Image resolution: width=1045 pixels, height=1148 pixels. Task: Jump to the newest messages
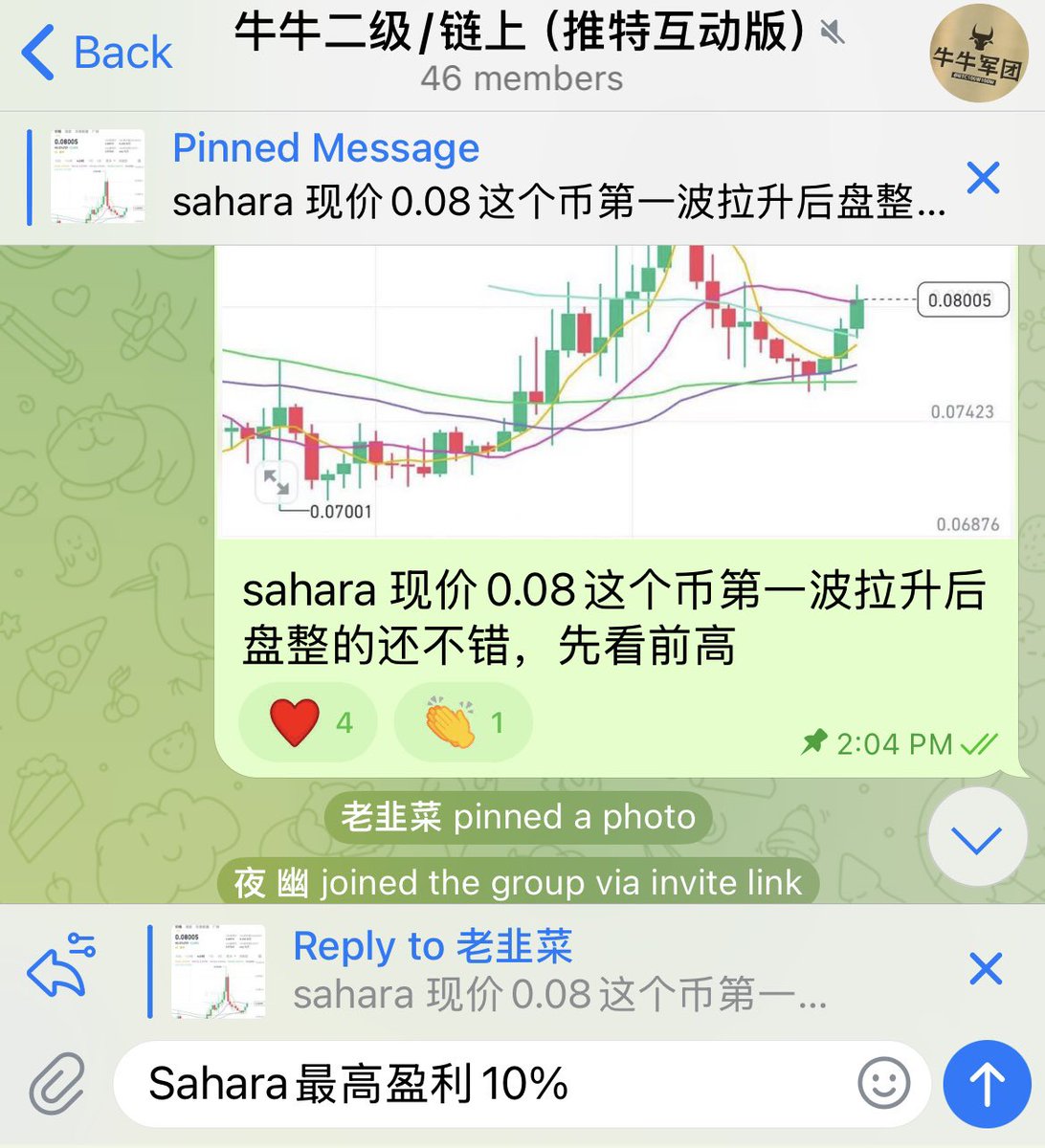click(x=977, y=839)
